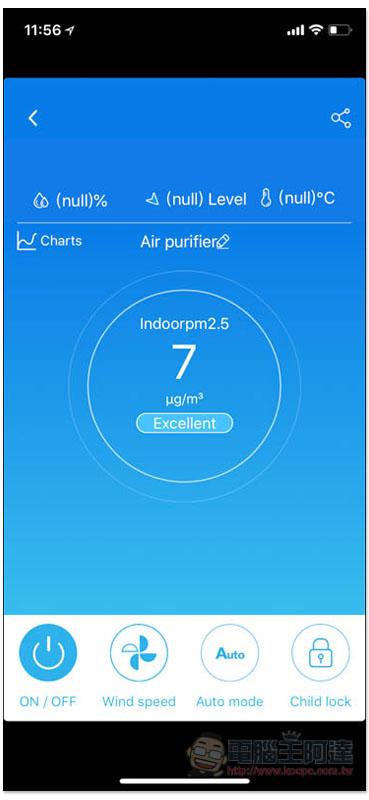Open the Charts view
Image resolution: width=369 pixels, height=800 pixels.
coord(49,240)
